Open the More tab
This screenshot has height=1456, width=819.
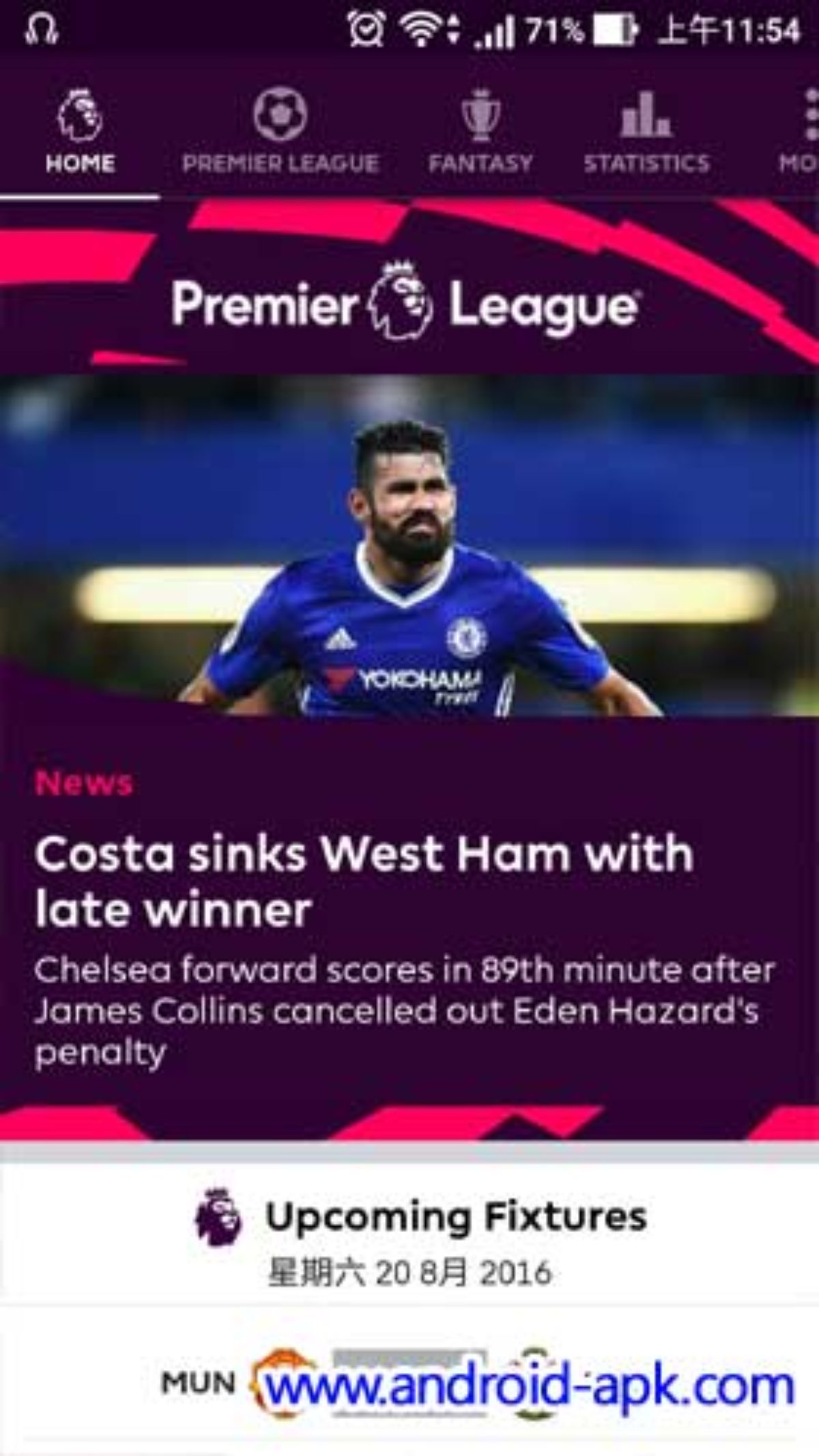point(799,132)
